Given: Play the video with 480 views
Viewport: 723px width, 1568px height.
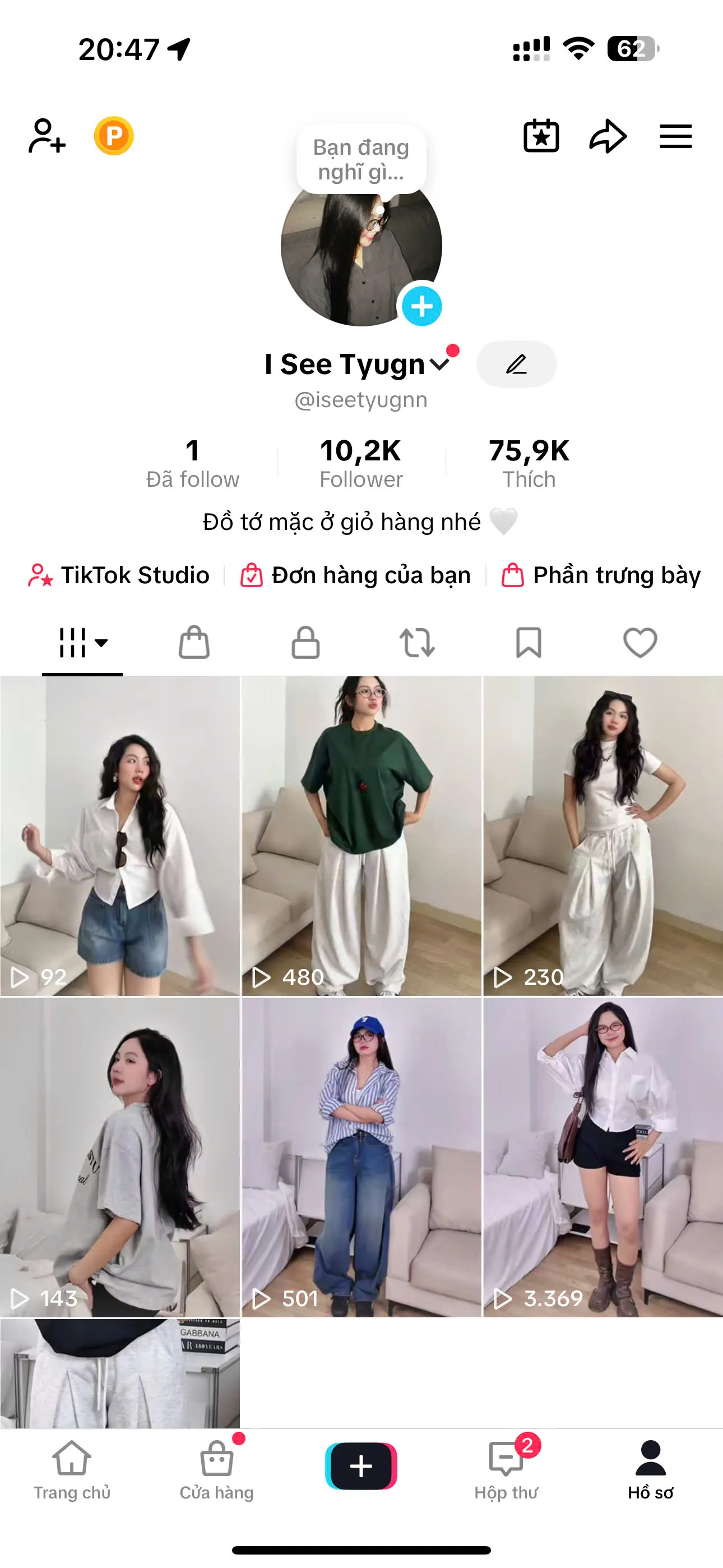Looking at the screenshot, I should point(361,835).
